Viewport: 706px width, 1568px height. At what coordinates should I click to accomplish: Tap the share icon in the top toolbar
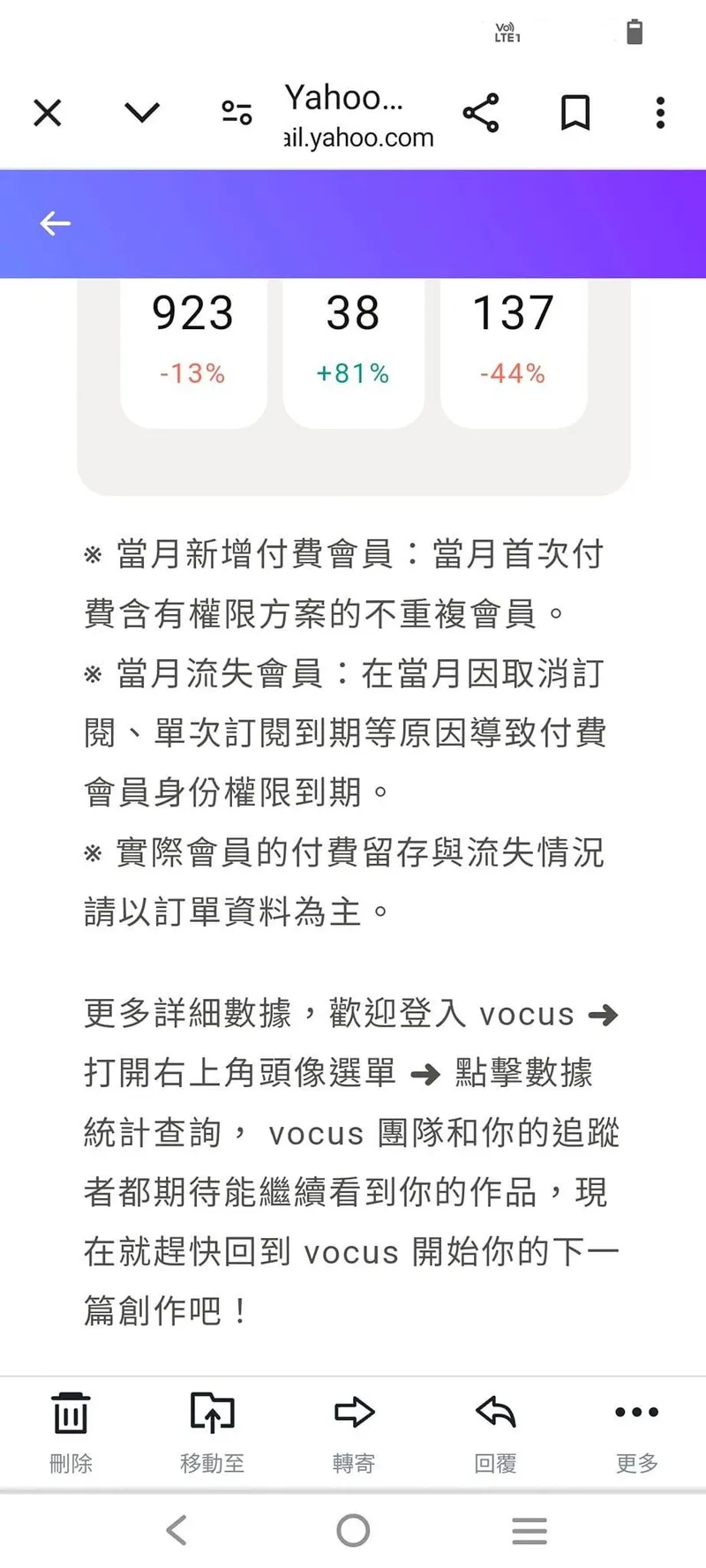pyautogui.click(x=481, y=112)
